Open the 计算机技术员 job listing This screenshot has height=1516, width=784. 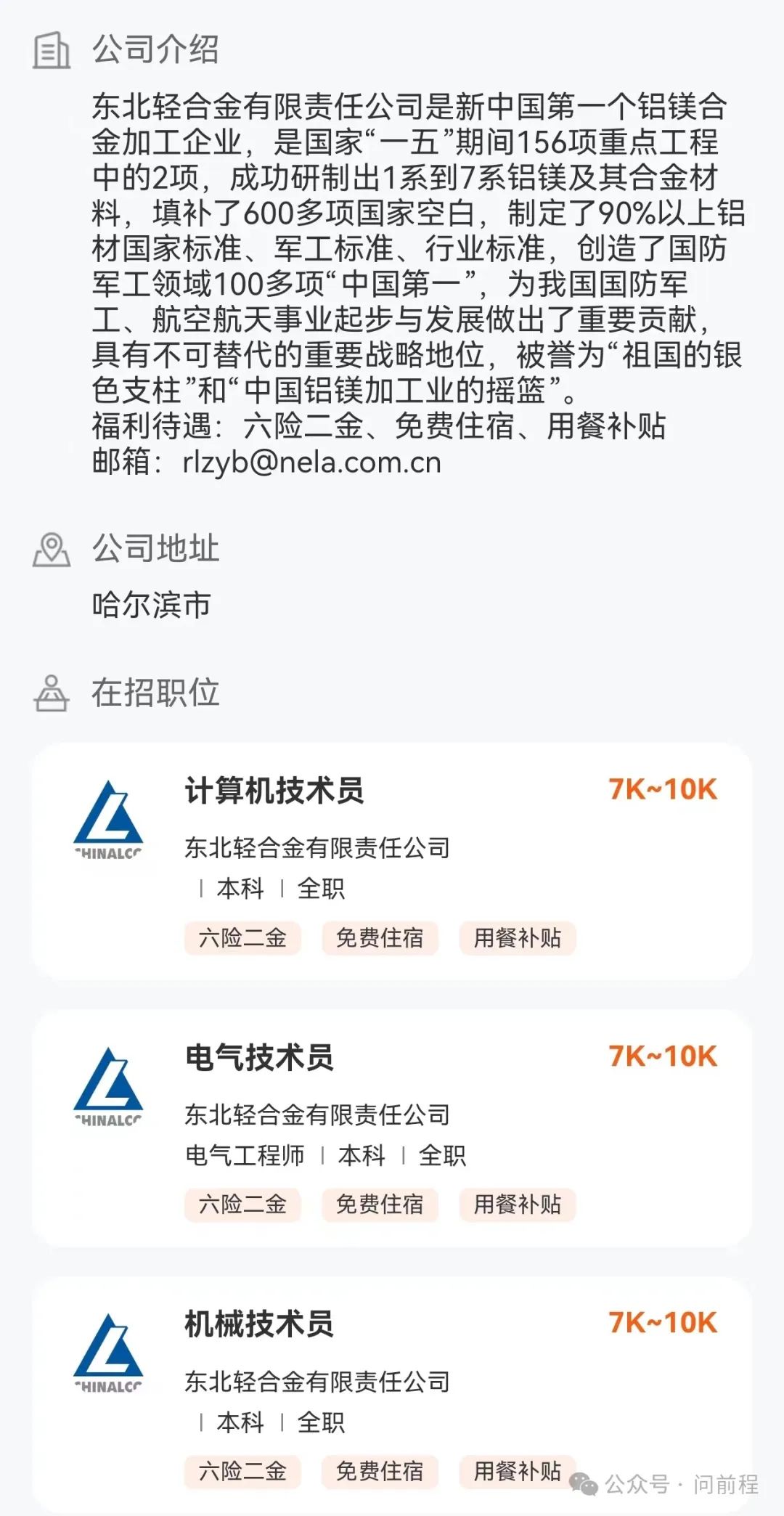392,861
